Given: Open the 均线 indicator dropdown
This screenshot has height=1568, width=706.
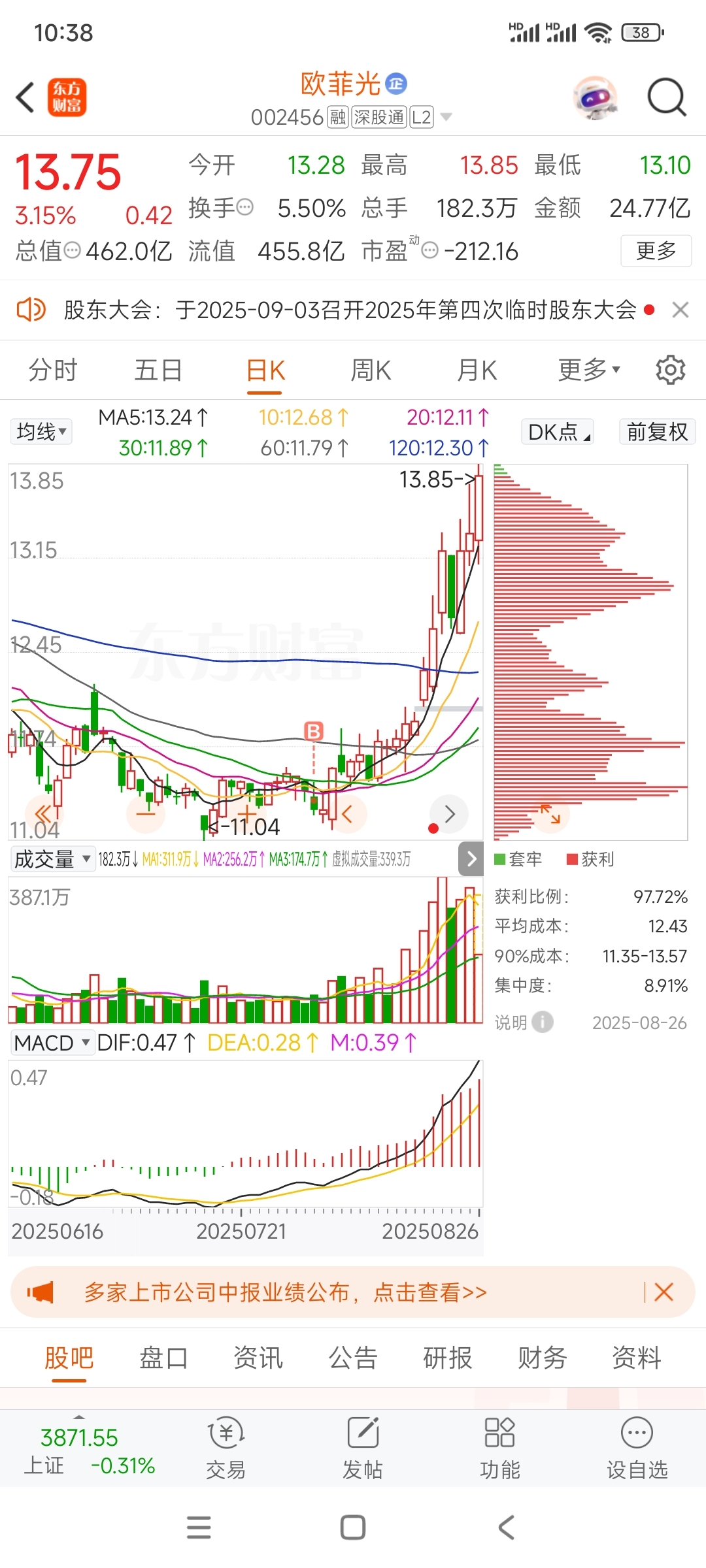Looking at the screenshot, I should [41, 432].
